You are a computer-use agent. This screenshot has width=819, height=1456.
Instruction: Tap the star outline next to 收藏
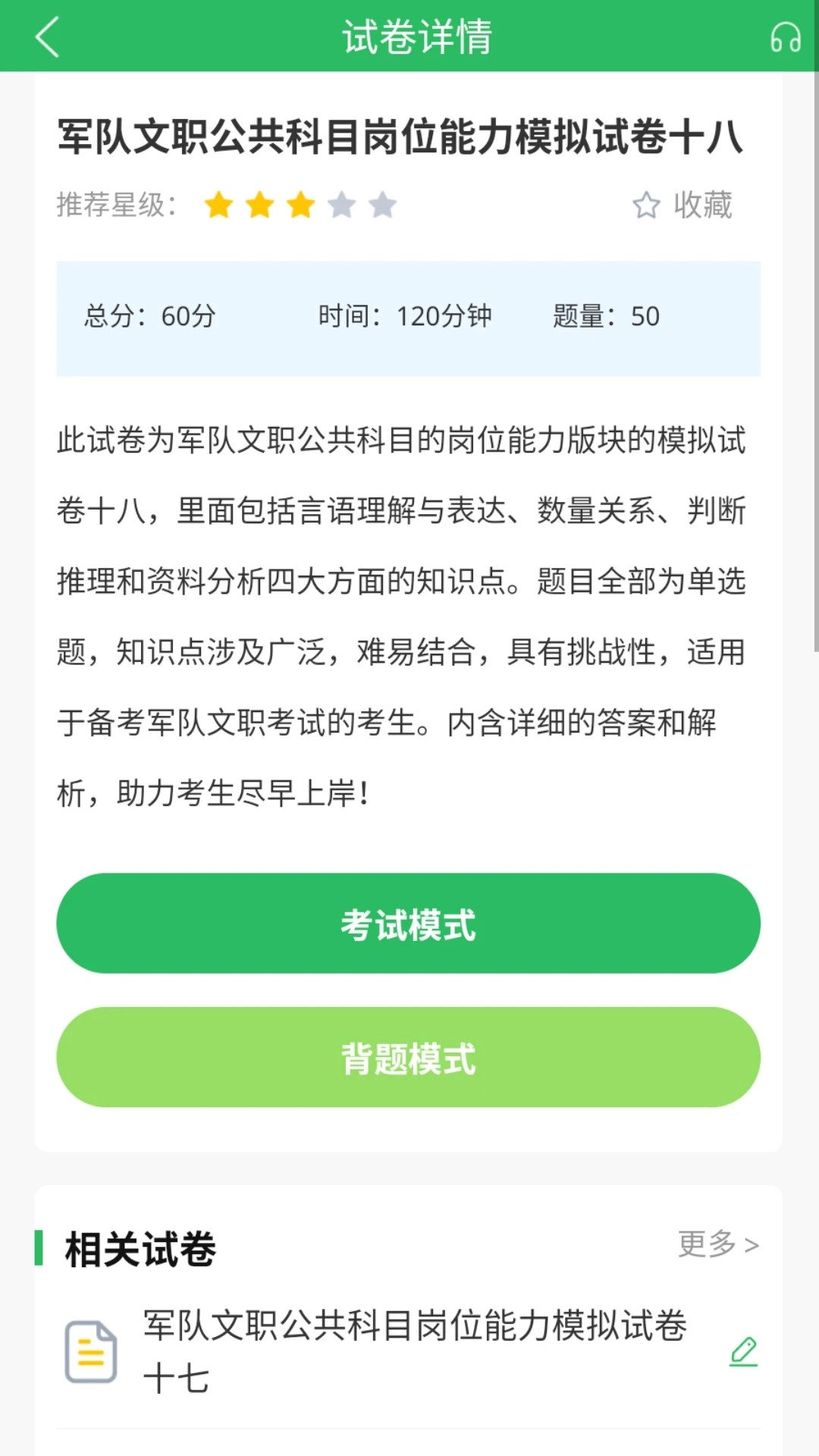646,205
